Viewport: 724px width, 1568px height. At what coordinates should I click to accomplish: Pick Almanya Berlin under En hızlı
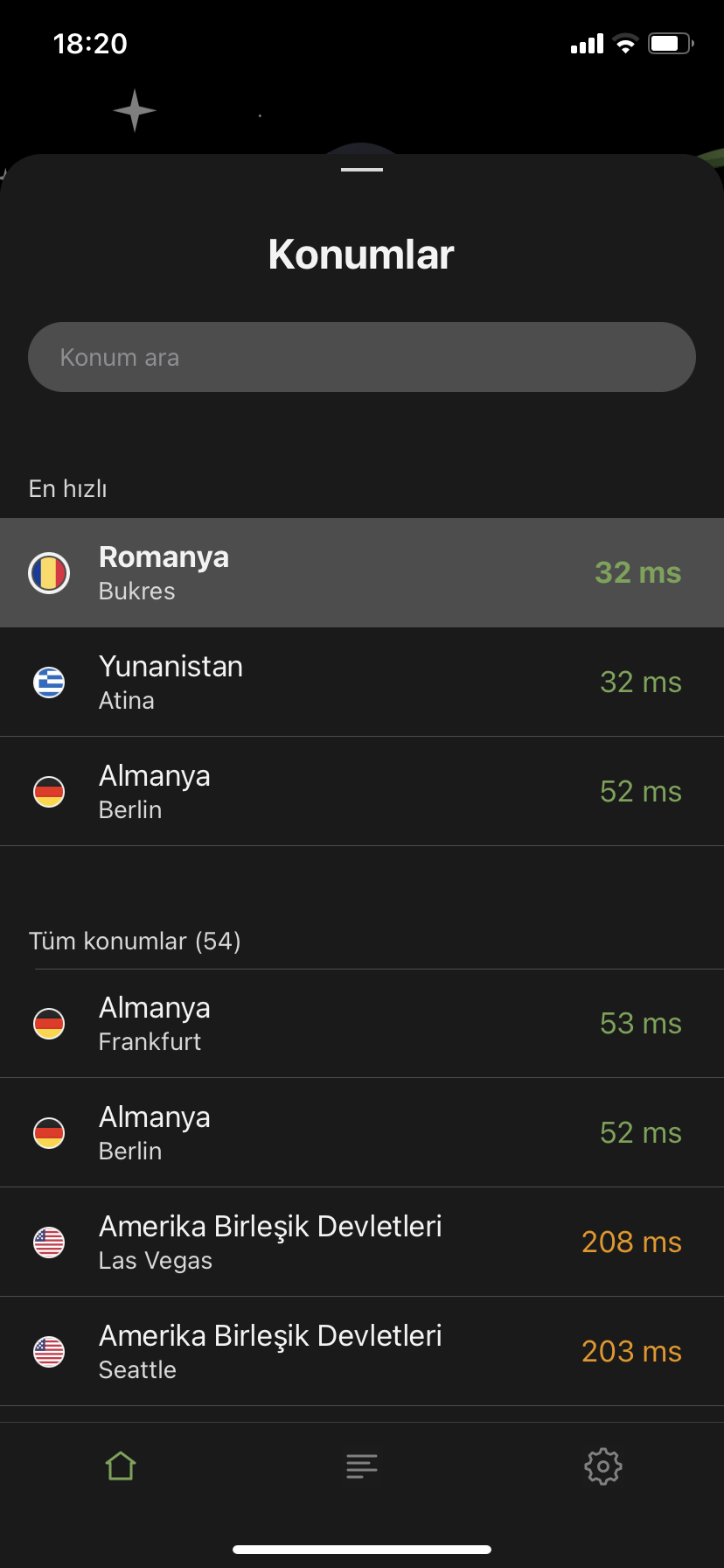coord(362,791)
